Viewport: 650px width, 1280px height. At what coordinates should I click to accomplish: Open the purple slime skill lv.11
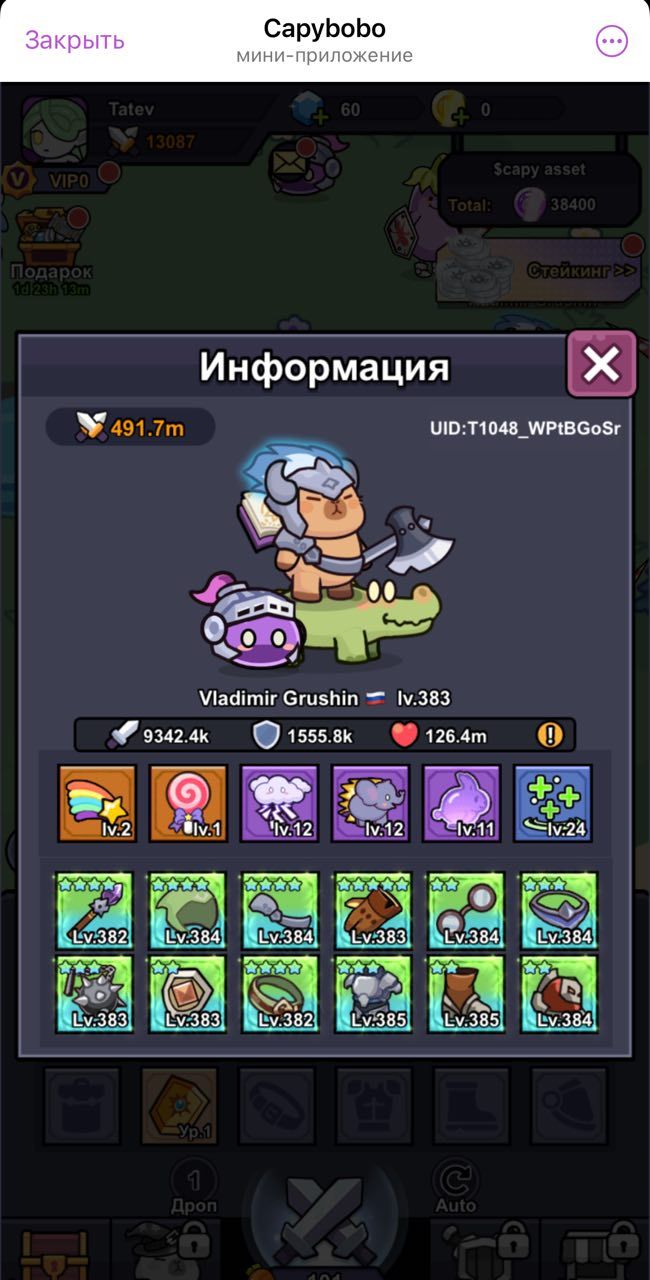click(x=462, y=803)
